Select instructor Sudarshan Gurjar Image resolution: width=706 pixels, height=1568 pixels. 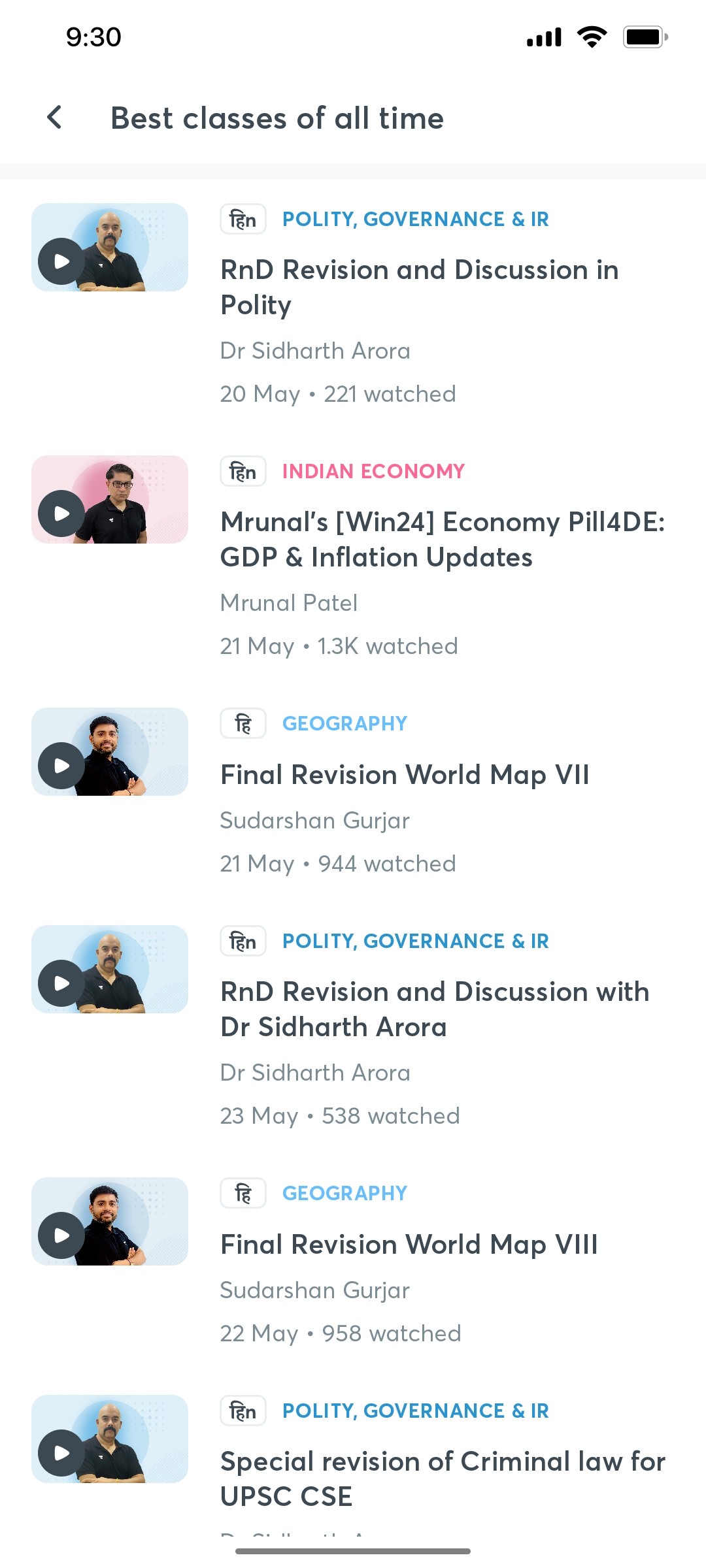point(314,820)
